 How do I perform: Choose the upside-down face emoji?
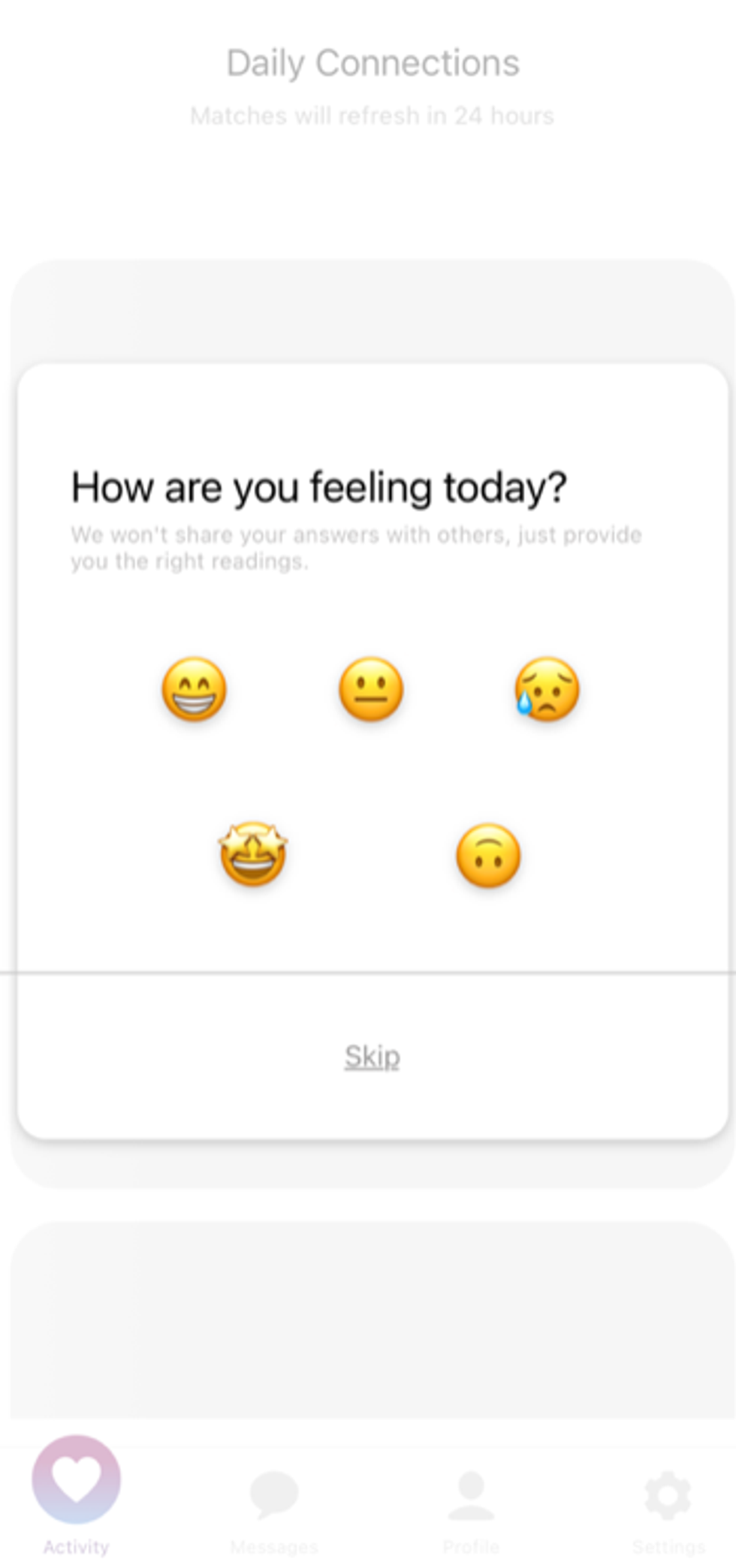(488, 856)
